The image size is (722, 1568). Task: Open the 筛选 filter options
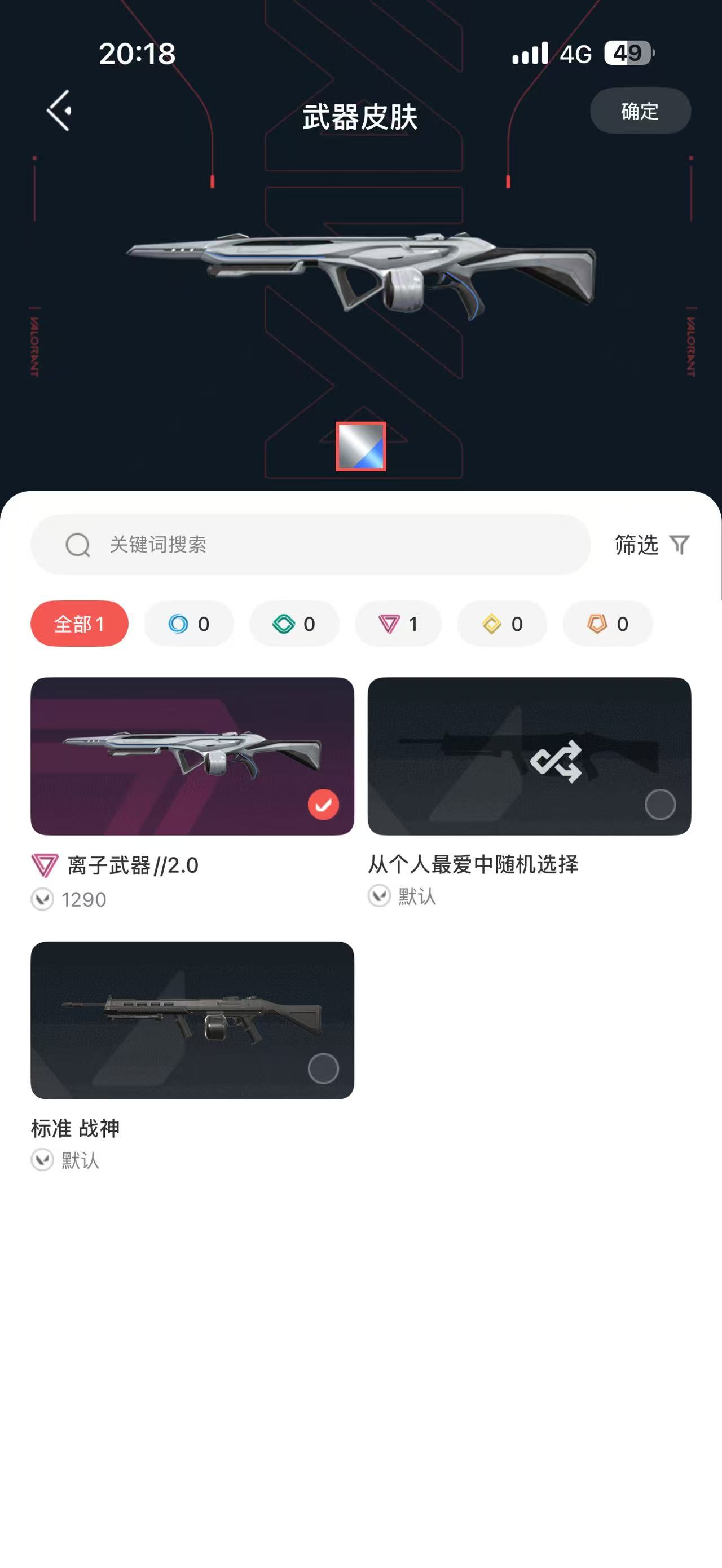point(651,544)
